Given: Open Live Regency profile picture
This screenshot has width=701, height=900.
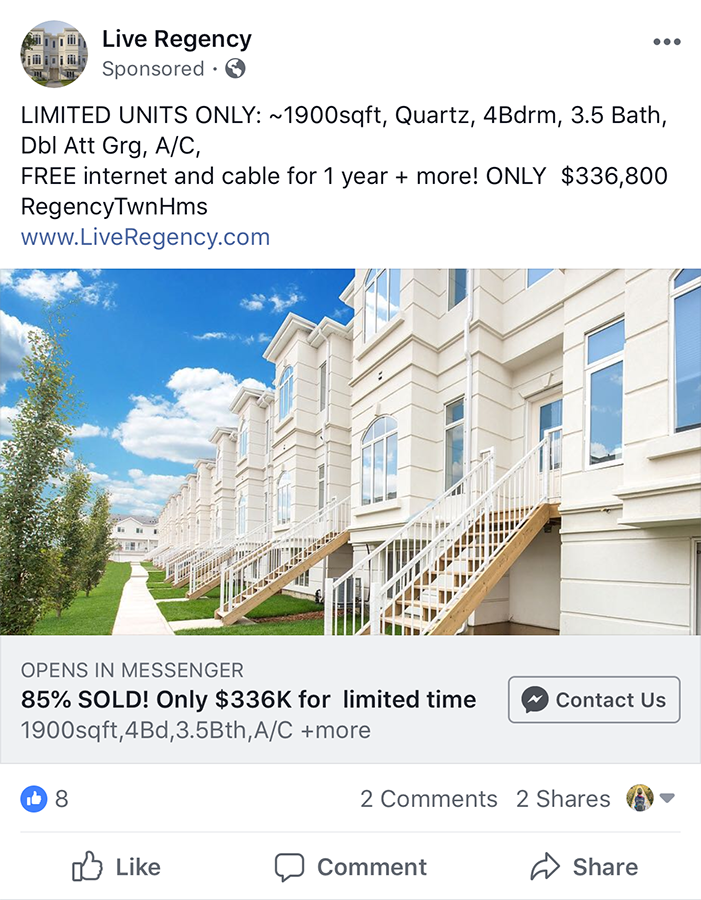Looking at the screenshot, I should 54,54.
